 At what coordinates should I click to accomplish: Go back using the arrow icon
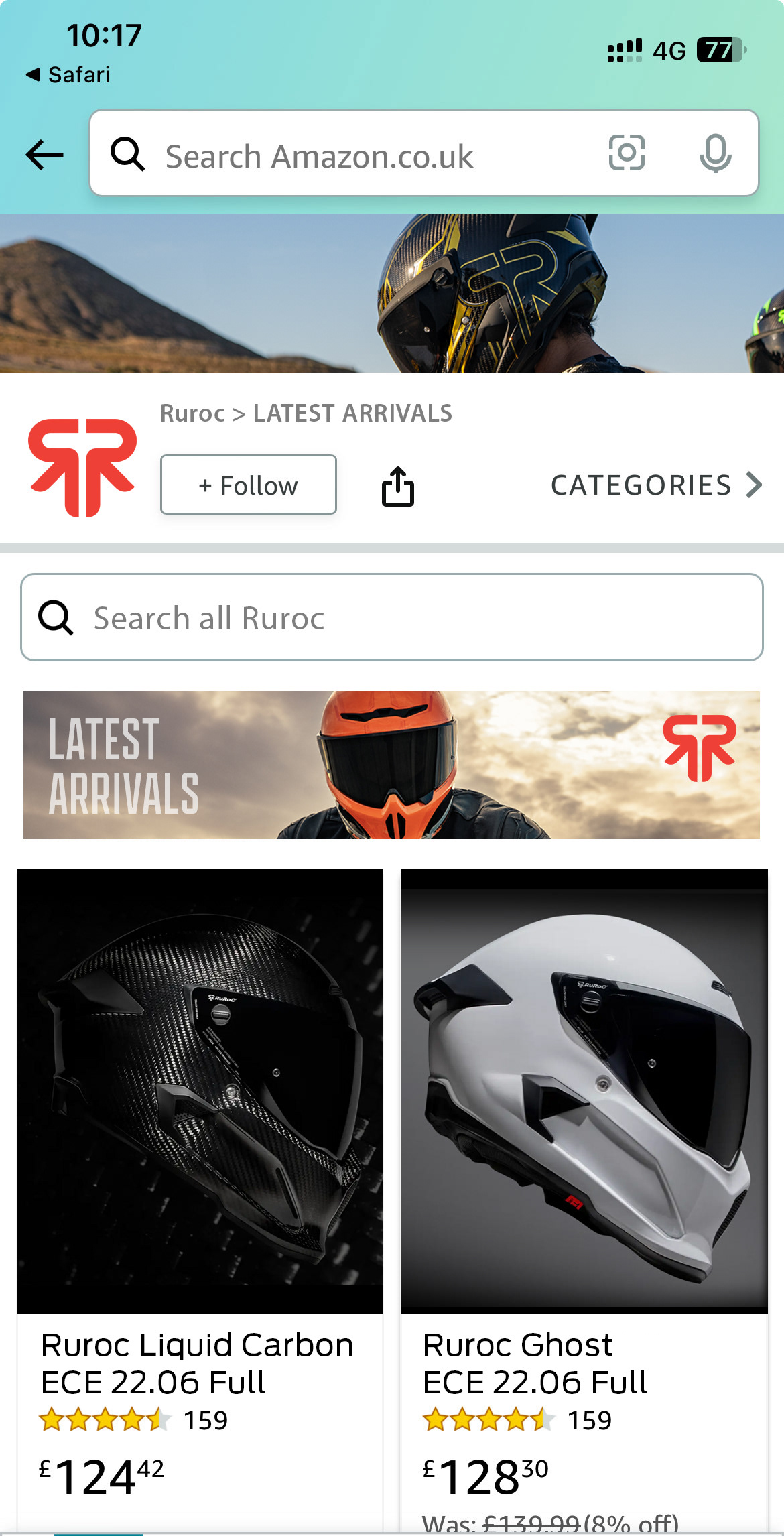44,155
